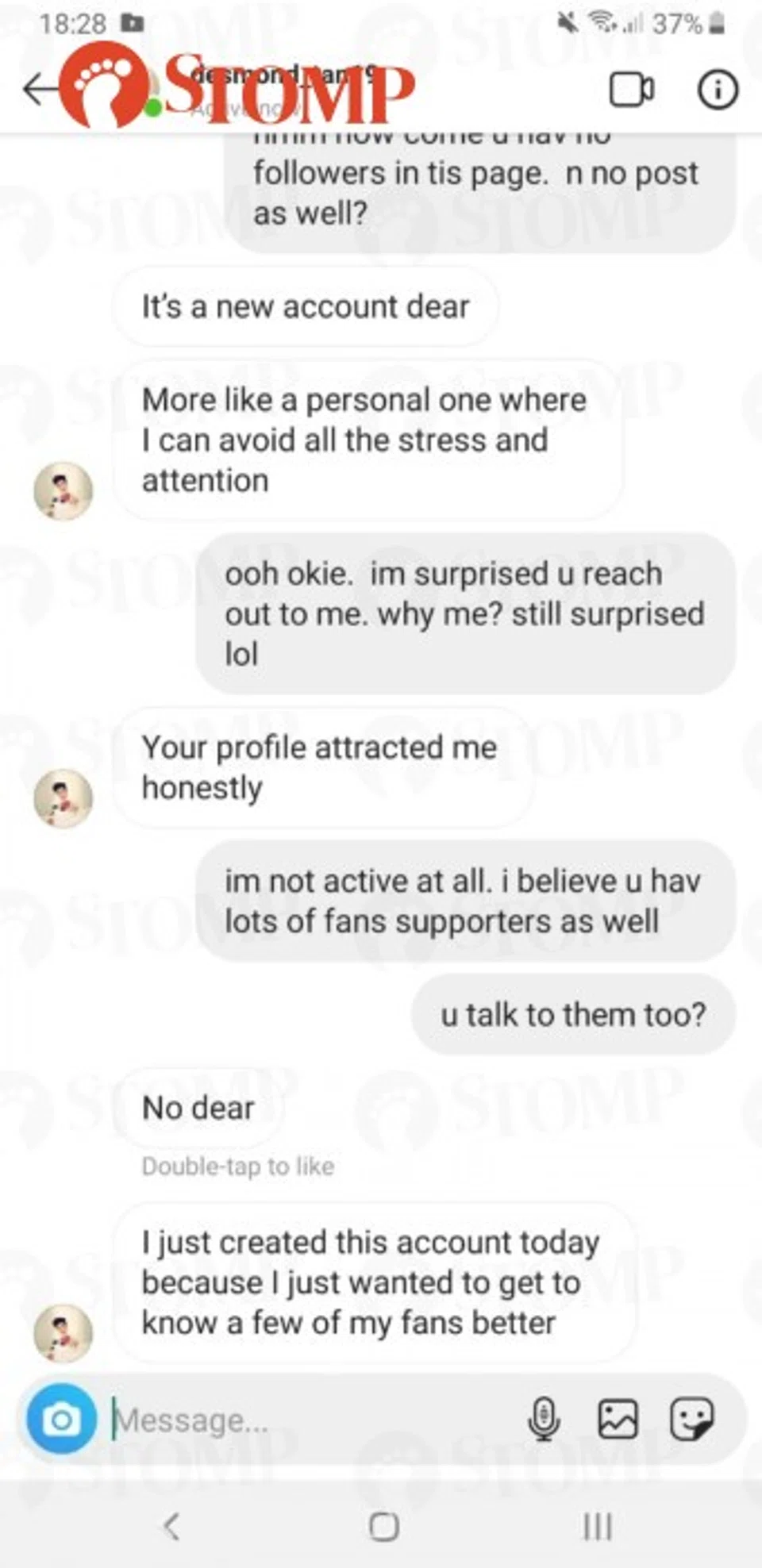Screen dimensions: 762x1568
Task: Open recent apps from navigation bar
Action: pos(597,1526)
